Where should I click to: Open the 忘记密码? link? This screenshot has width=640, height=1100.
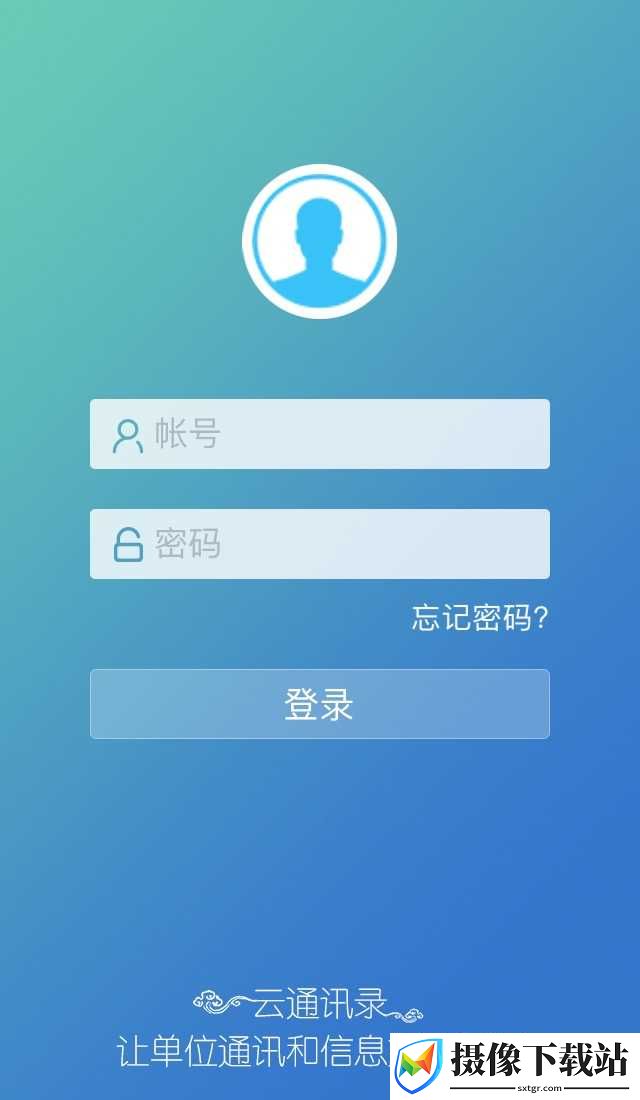(480, 618)
